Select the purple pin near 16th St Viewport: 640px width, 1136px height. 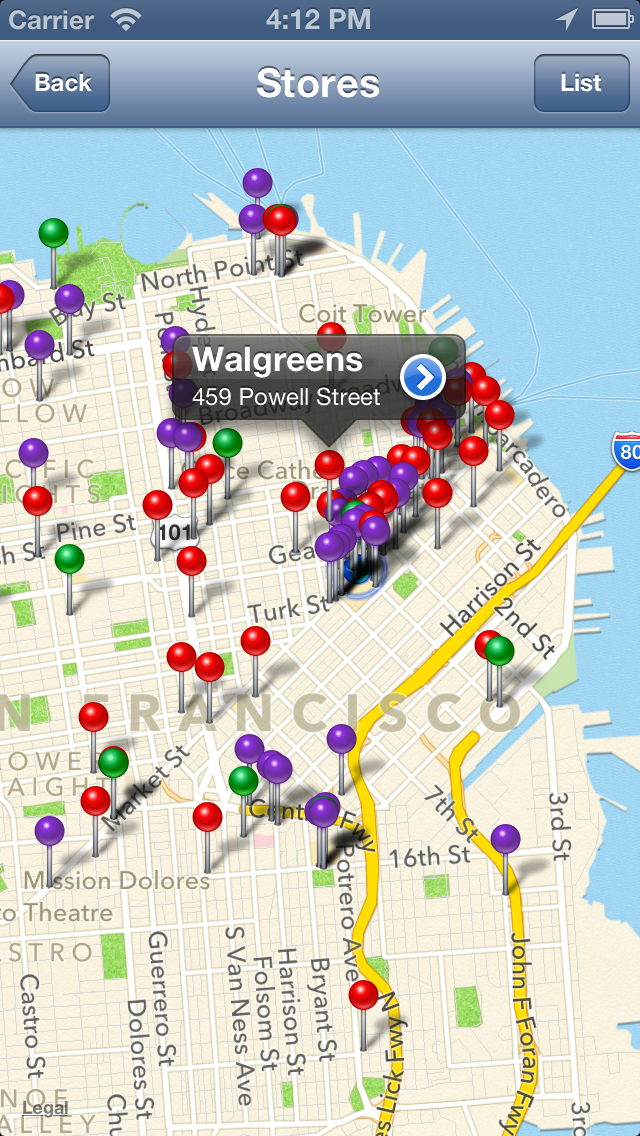click(505, 839)
